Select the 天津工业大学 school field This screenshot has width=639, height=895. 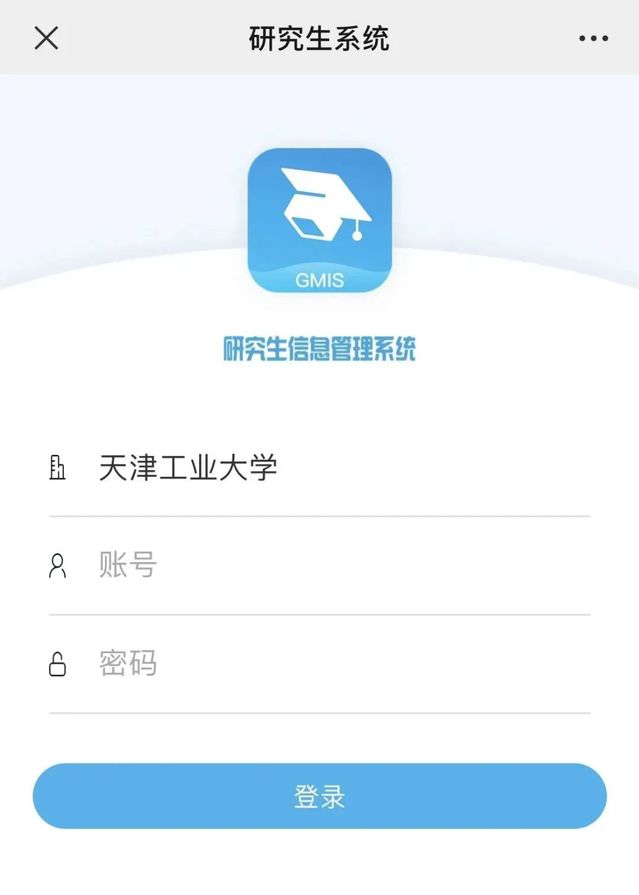(x=320, y=467)
